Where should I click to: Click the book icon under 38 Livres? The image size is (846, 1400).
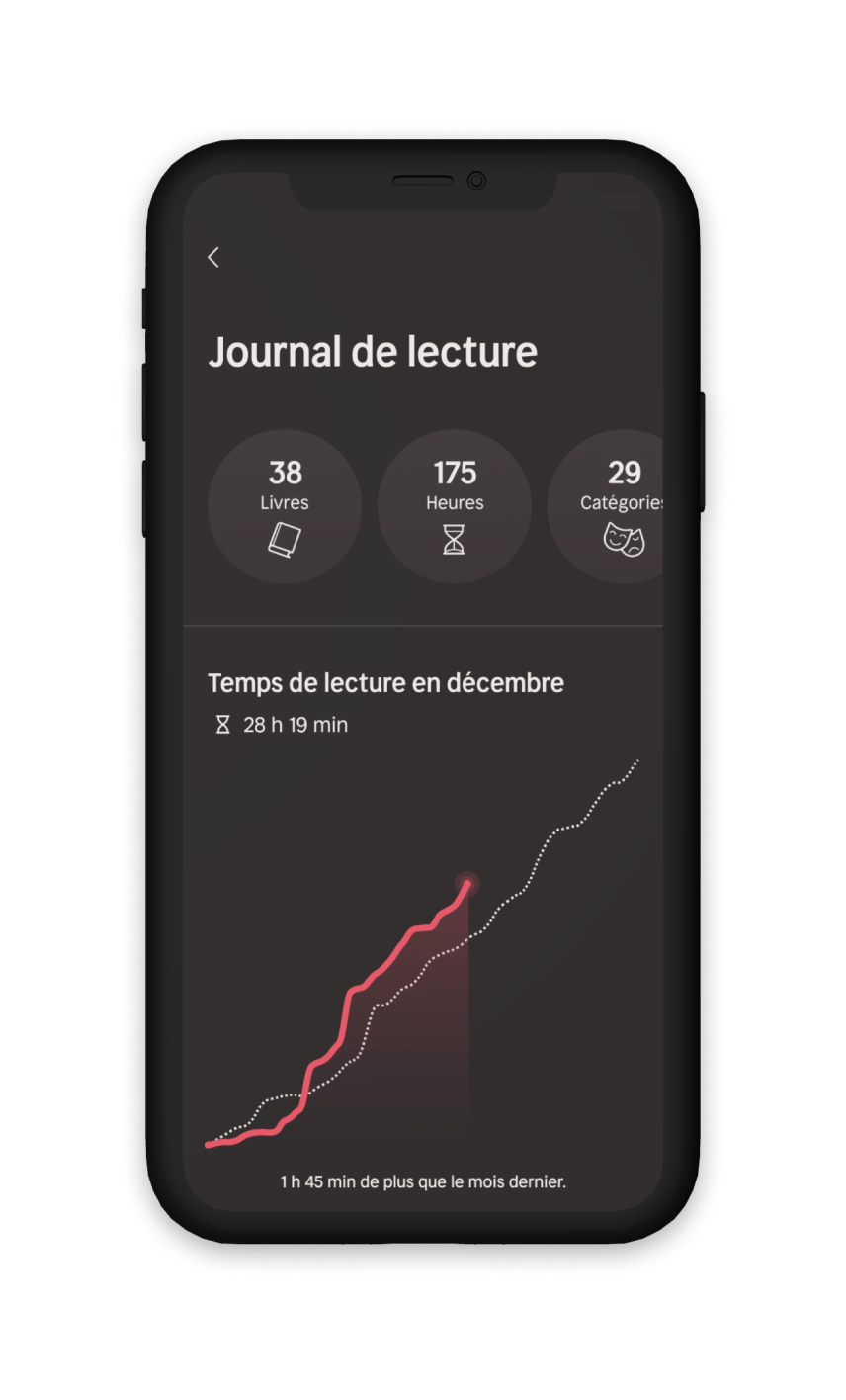(x=286, y=540)
